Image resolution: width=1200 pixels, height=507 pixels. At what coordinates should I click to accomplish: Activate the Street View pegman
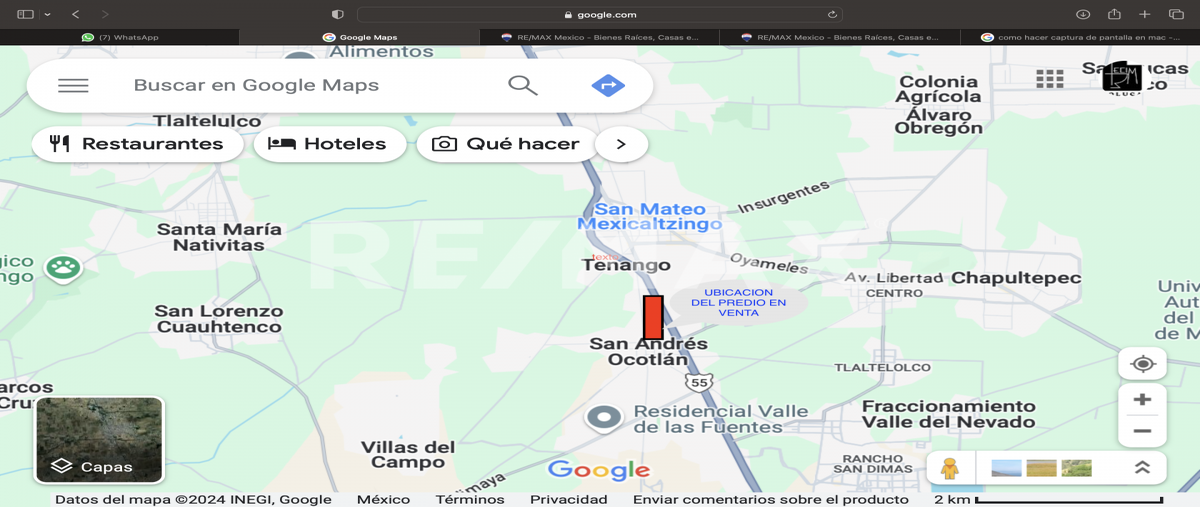tap(950, 467)
